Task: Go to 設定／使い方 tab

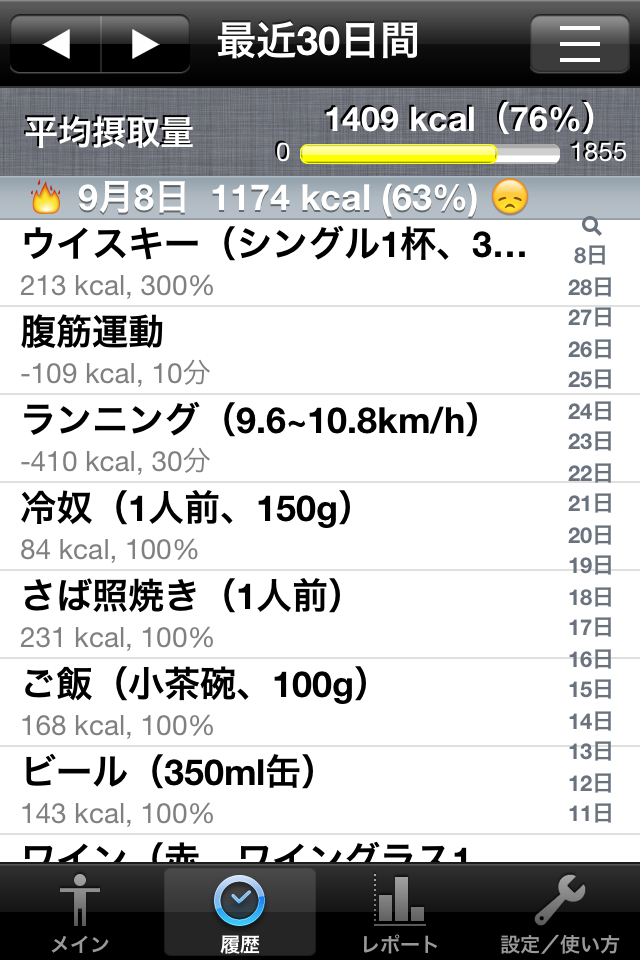Action: click(560, 912)
